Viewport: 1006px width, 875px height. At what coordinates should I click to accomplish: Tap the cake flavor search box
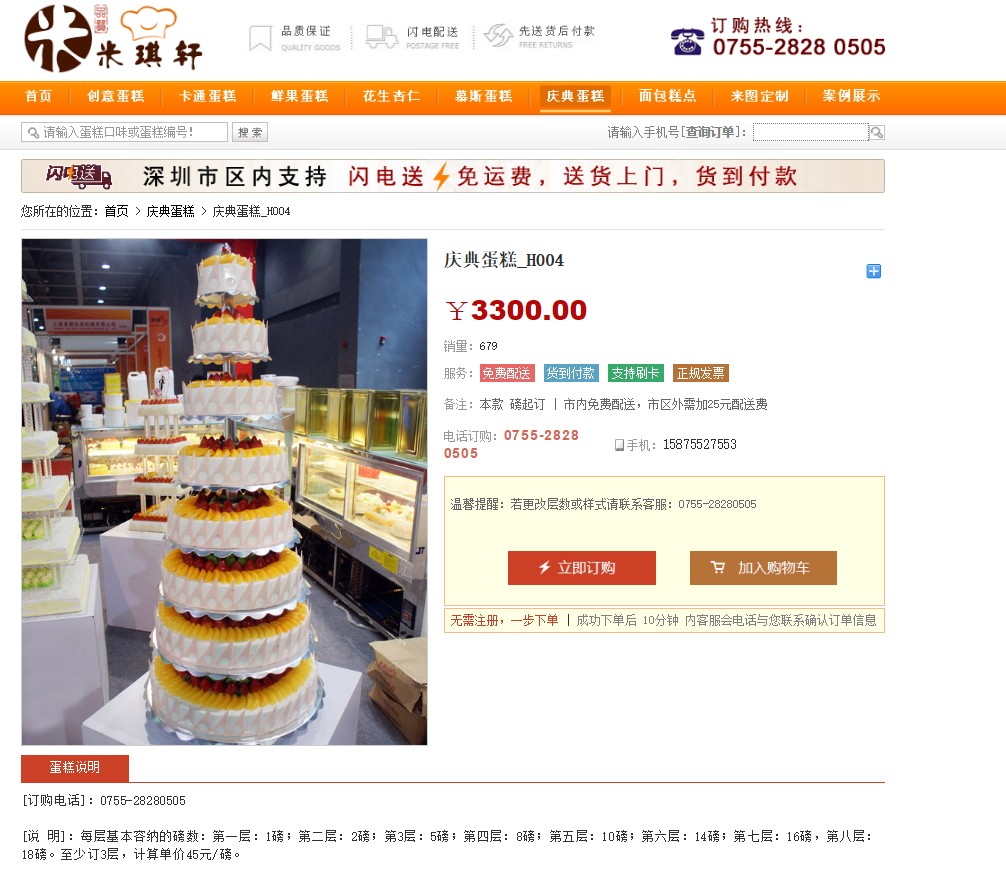point(125,132)
